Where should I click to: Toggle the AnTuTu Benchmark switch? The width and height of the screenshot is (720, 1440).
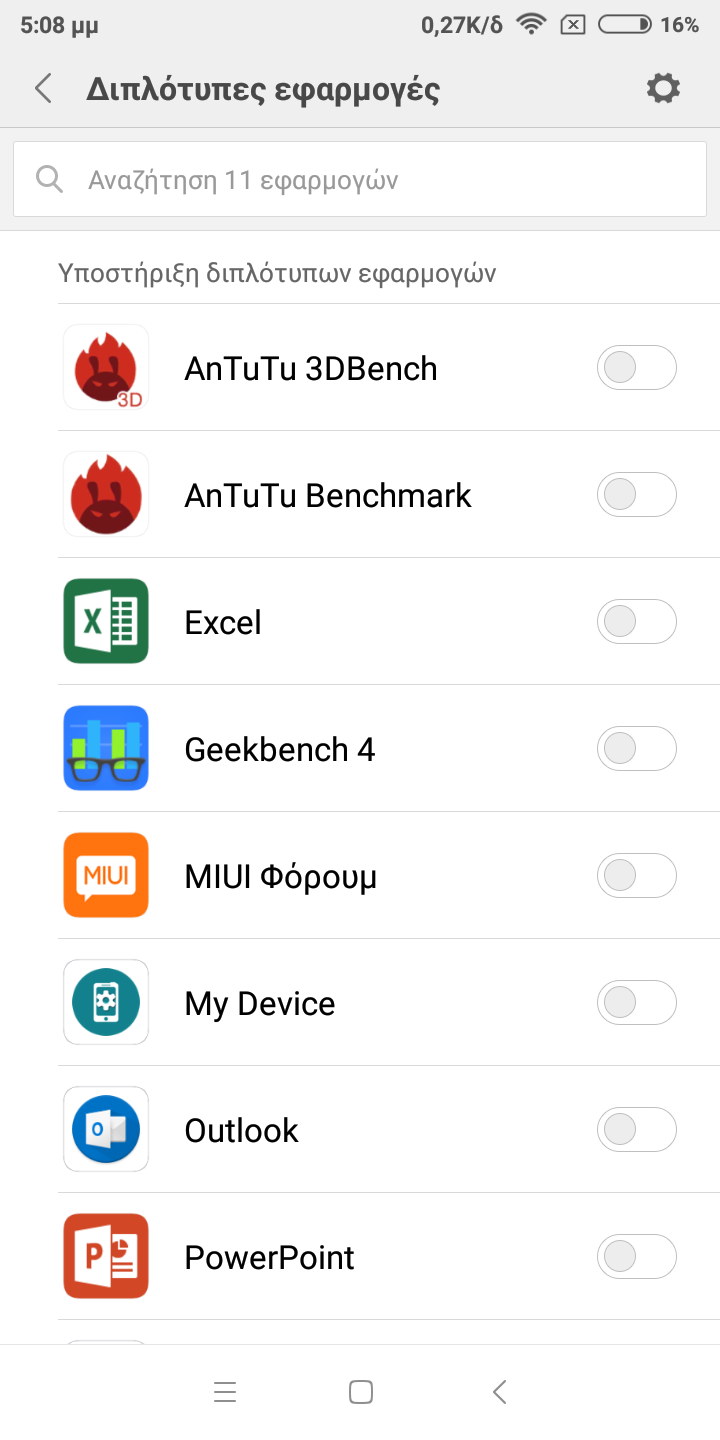point(637,495)
